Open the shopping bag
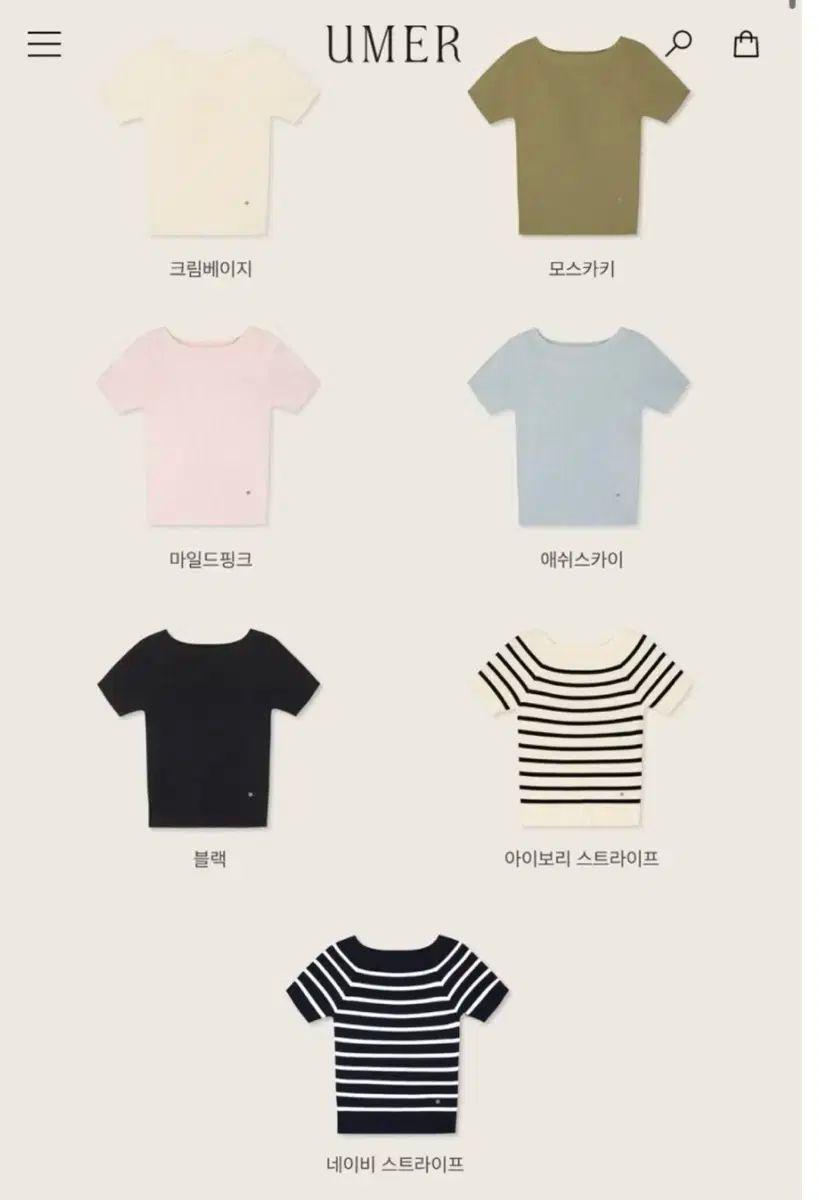The image size is (818, 1200). click(746, 44)
